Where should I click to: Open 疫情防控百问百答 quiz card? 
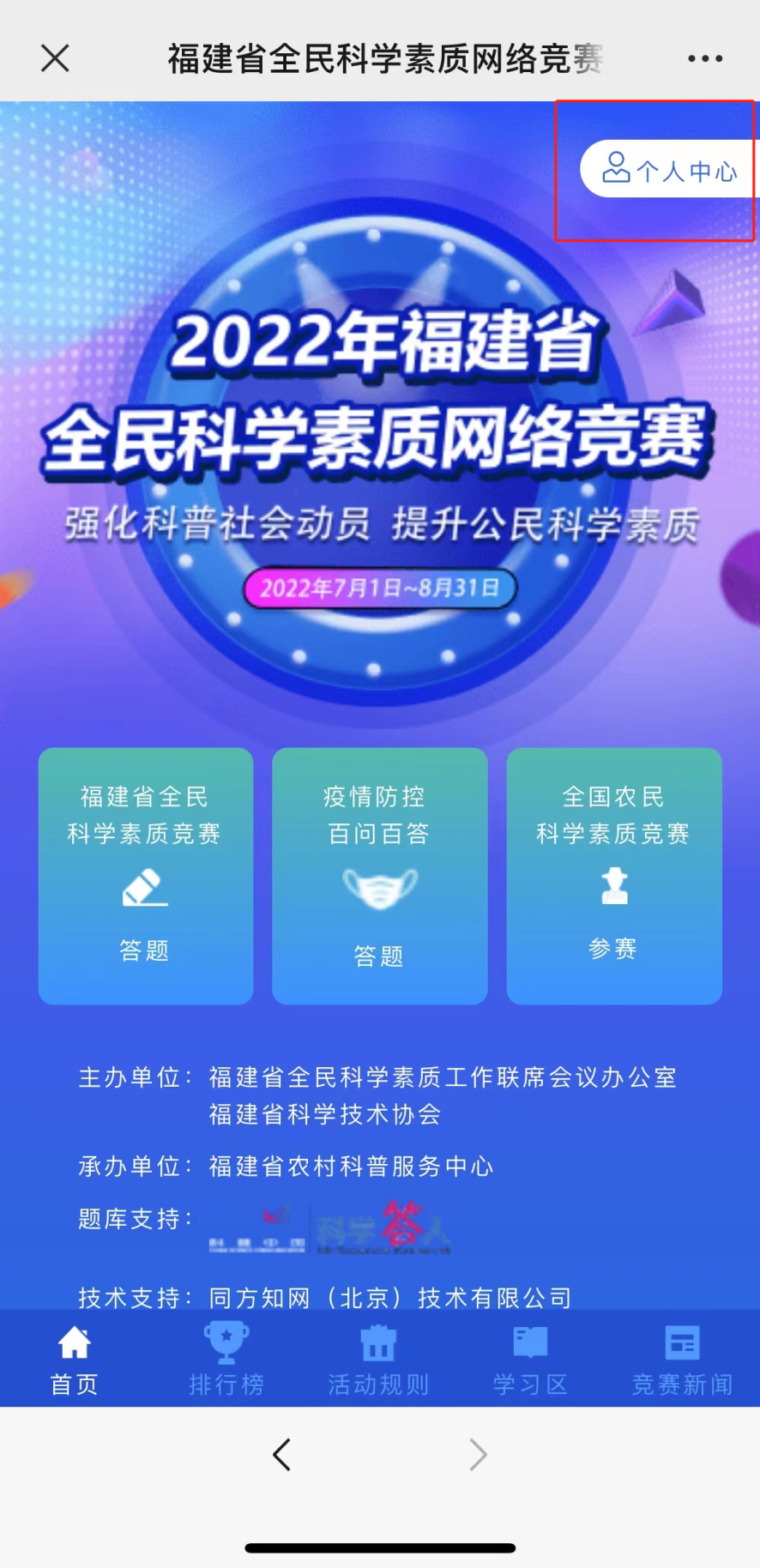[x=379, y=875]
